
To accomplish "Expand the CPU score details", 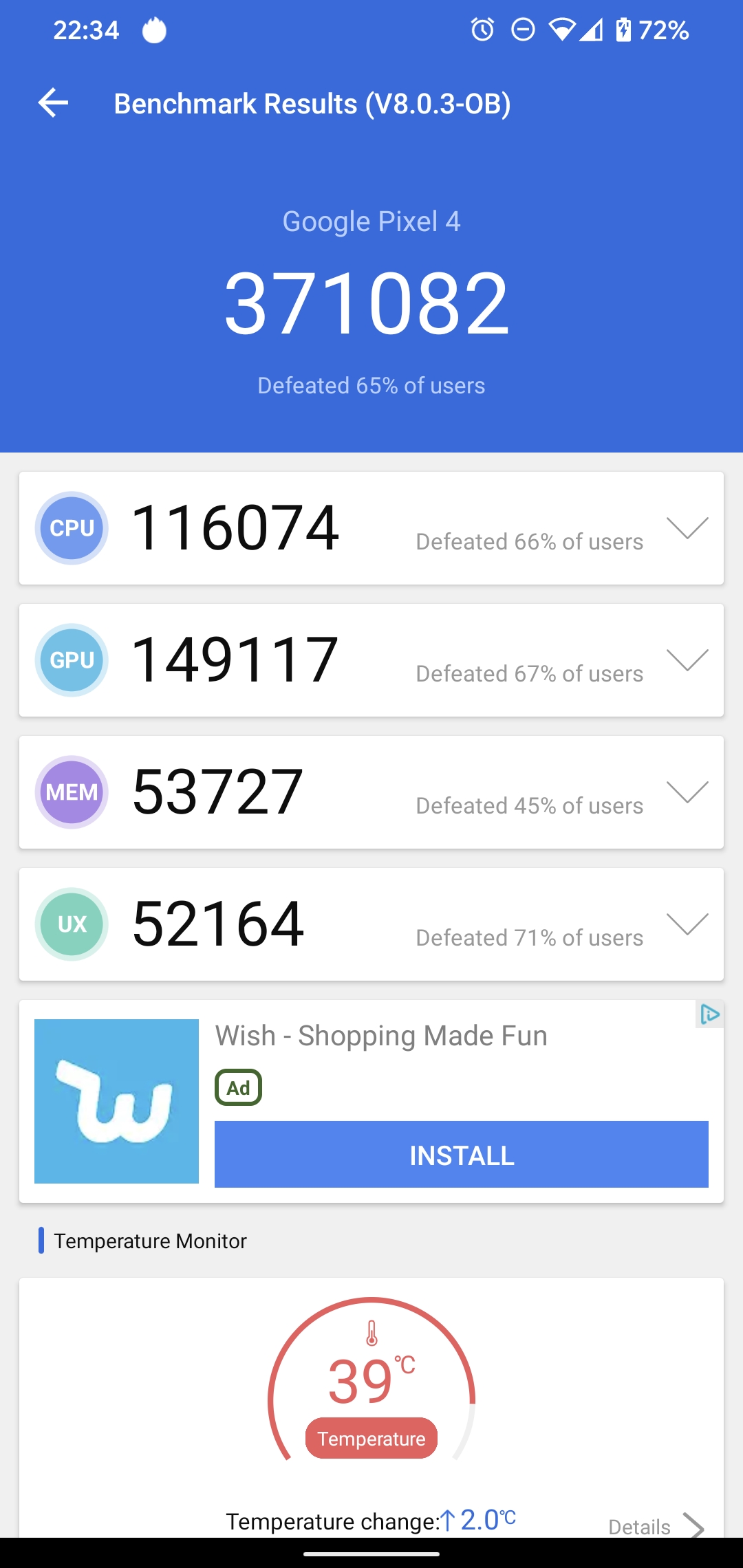I will (x=687, y=528).
